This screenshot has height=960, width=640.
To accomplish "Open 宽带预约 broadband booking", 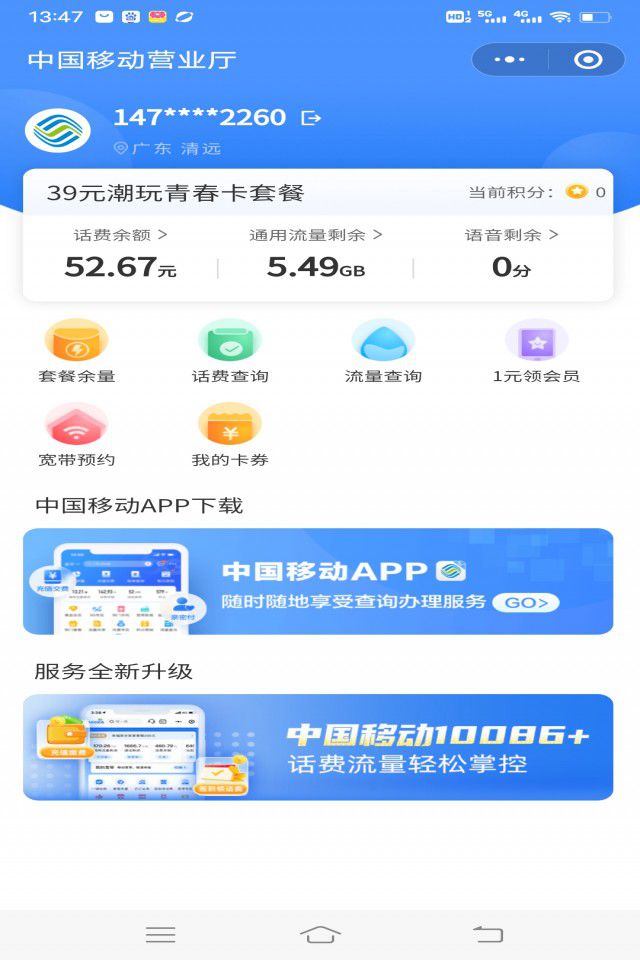I will pos(76,436).
